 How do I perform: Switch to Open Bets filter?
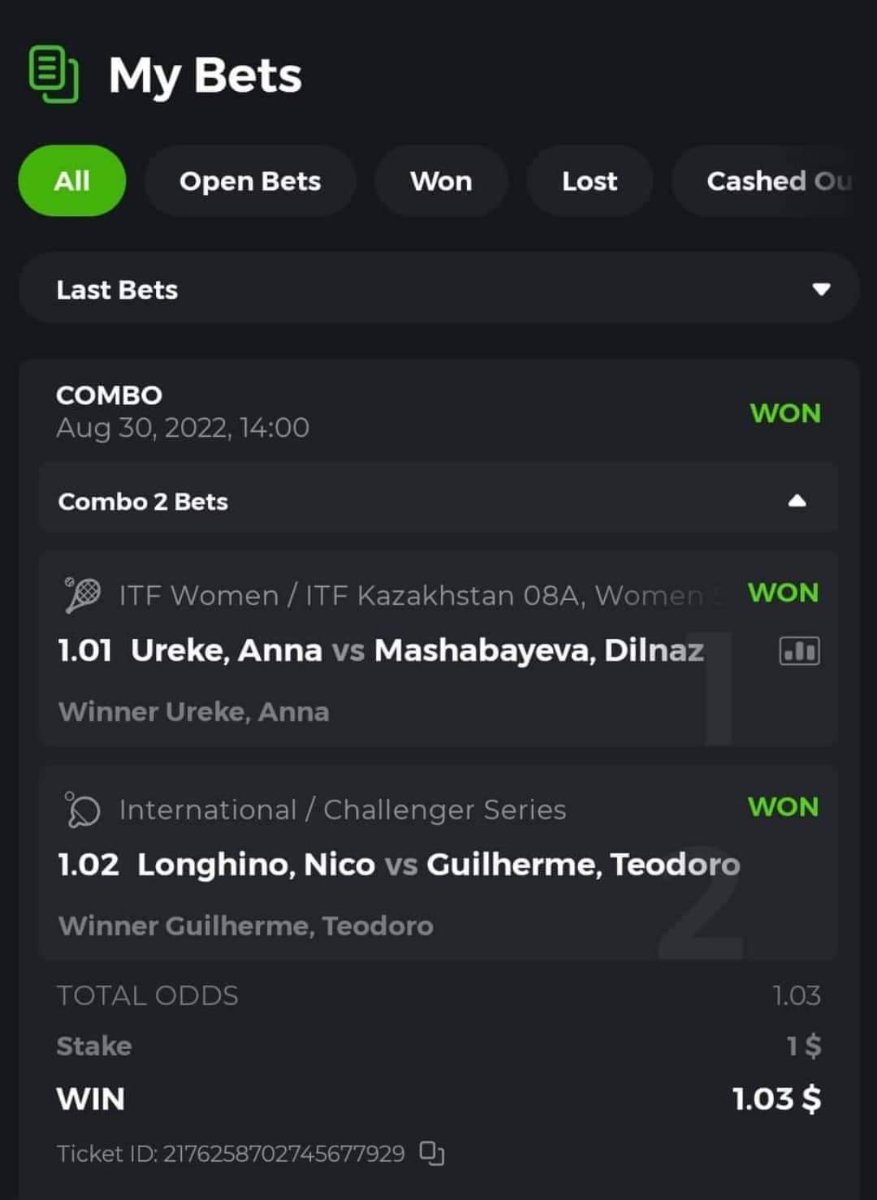[x=250, y=181]
